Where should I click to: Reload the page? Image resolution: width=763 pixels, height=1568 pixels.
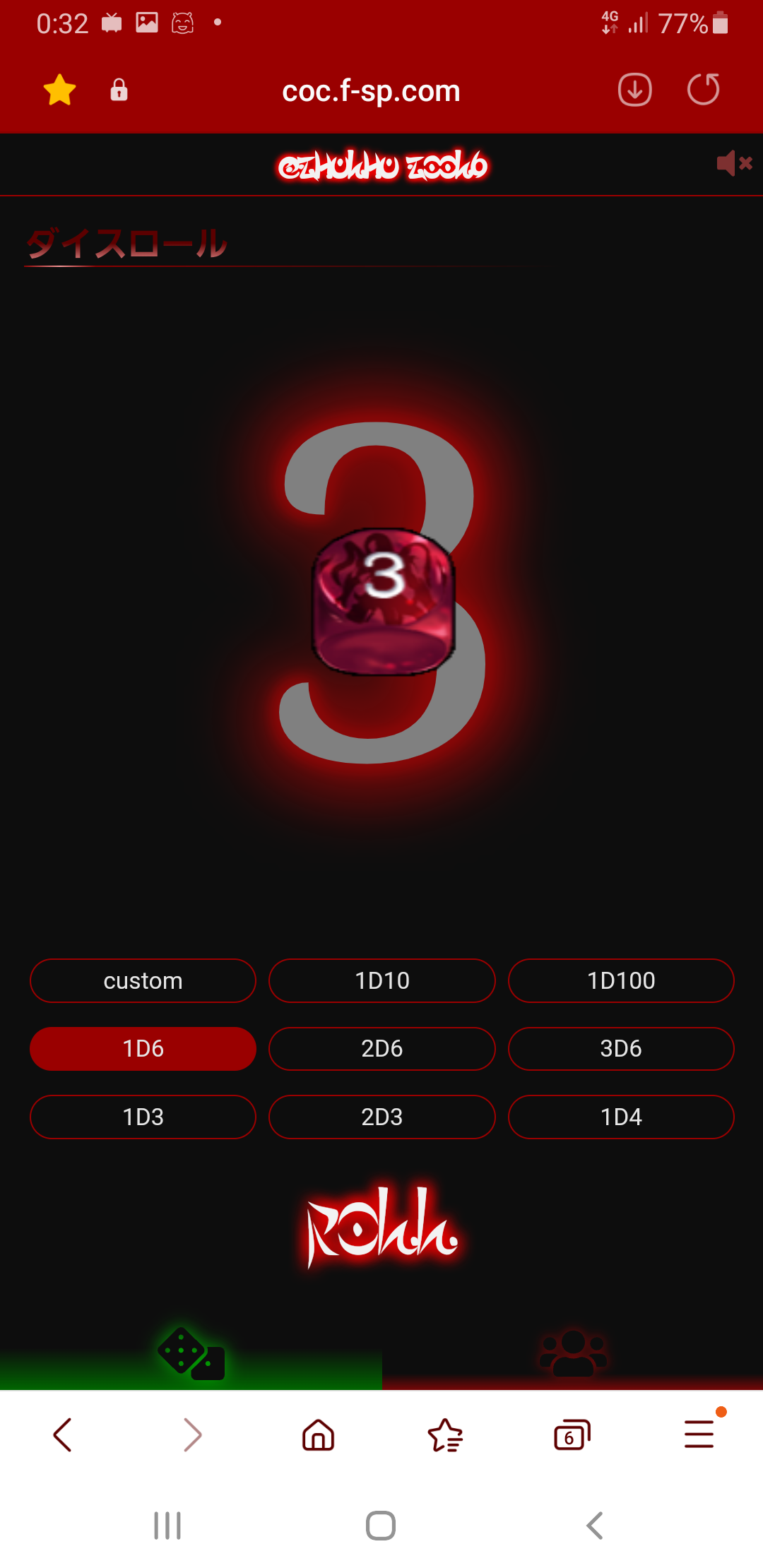point(703,90)
